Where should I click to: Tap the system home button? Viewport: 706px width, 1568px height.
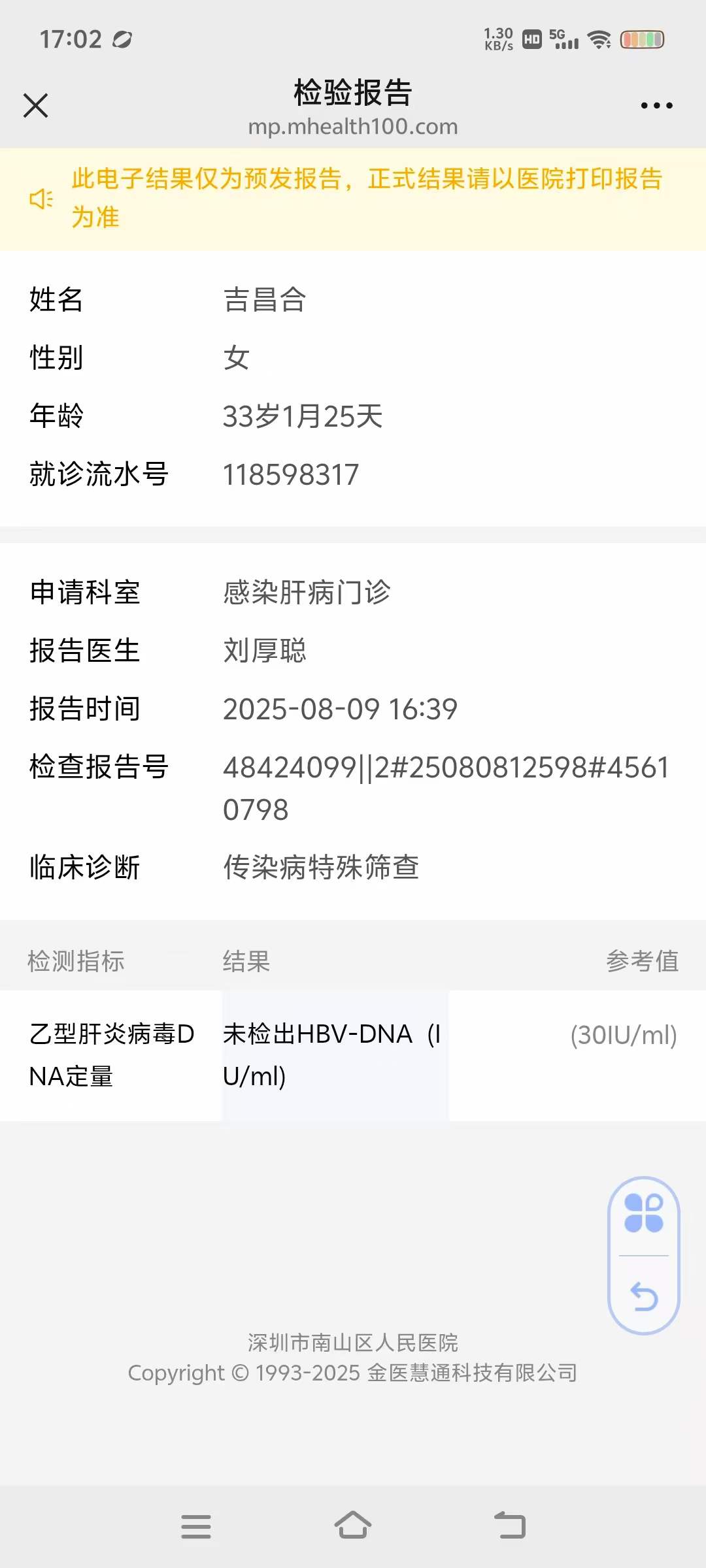[x=353, y=1526]
